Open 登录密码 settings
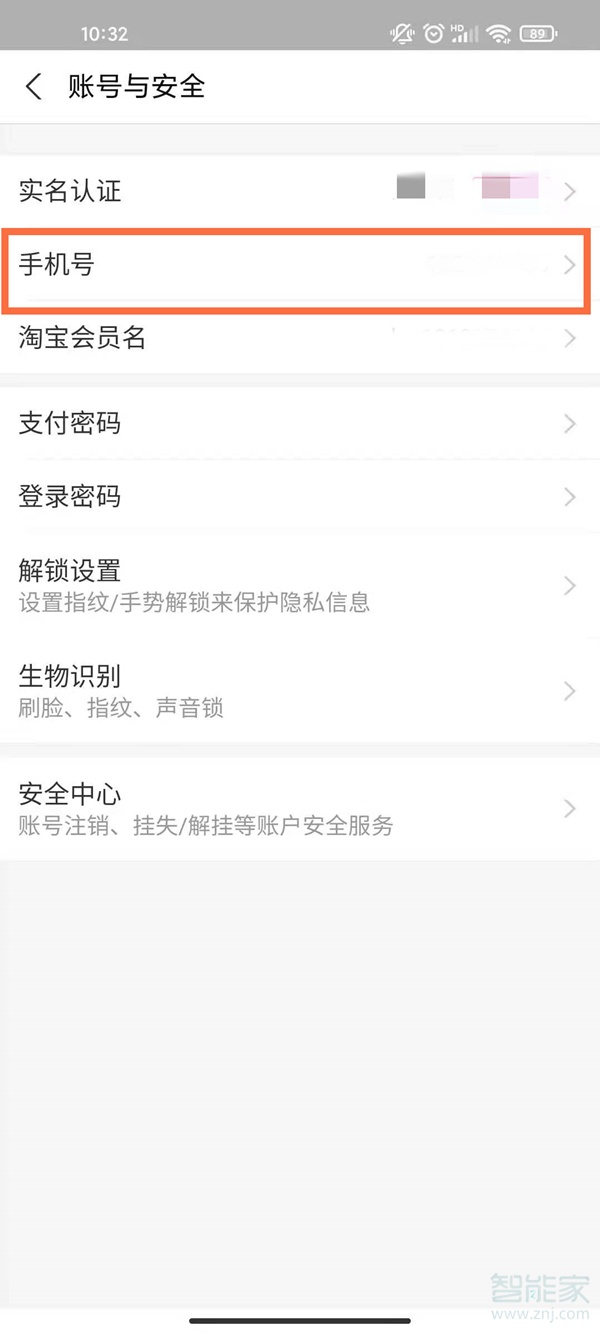This screenshot has height=1333, width=600. tap(298, 497)
